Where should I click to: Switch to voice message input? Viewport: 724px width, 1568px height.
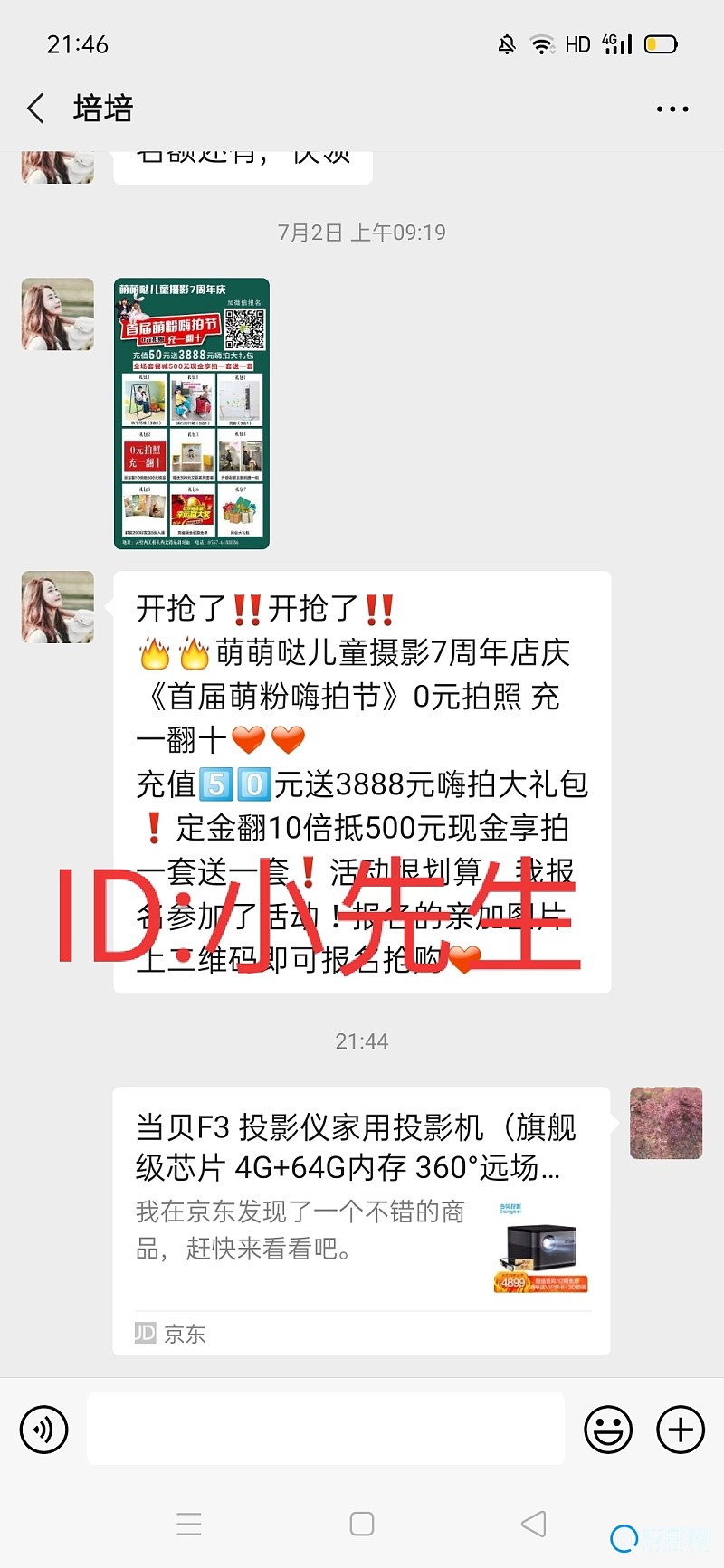[x=43, y=1430]
